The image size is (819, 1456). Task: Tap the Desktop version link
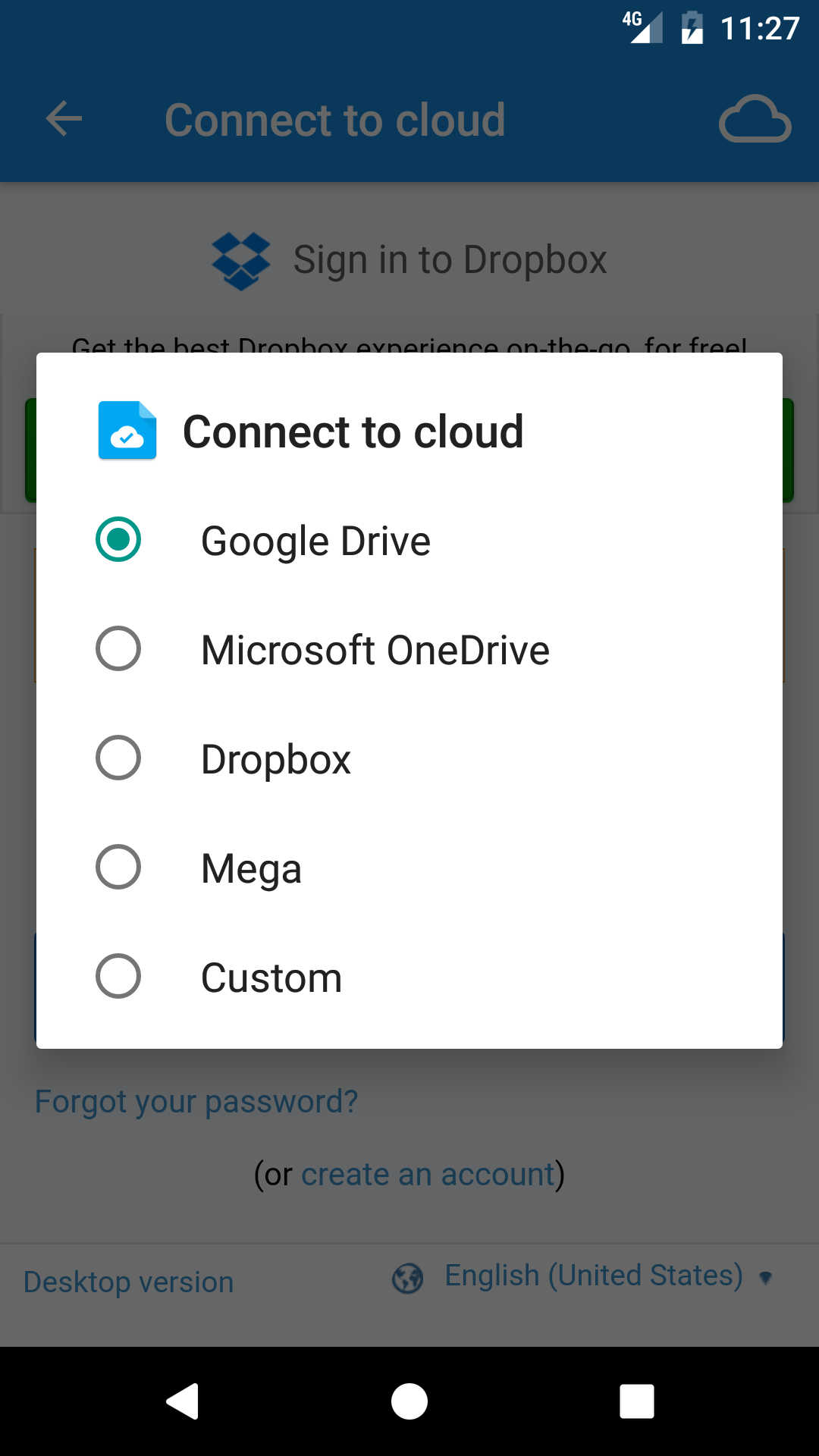pyautogui.click(x=127, y=1282)
